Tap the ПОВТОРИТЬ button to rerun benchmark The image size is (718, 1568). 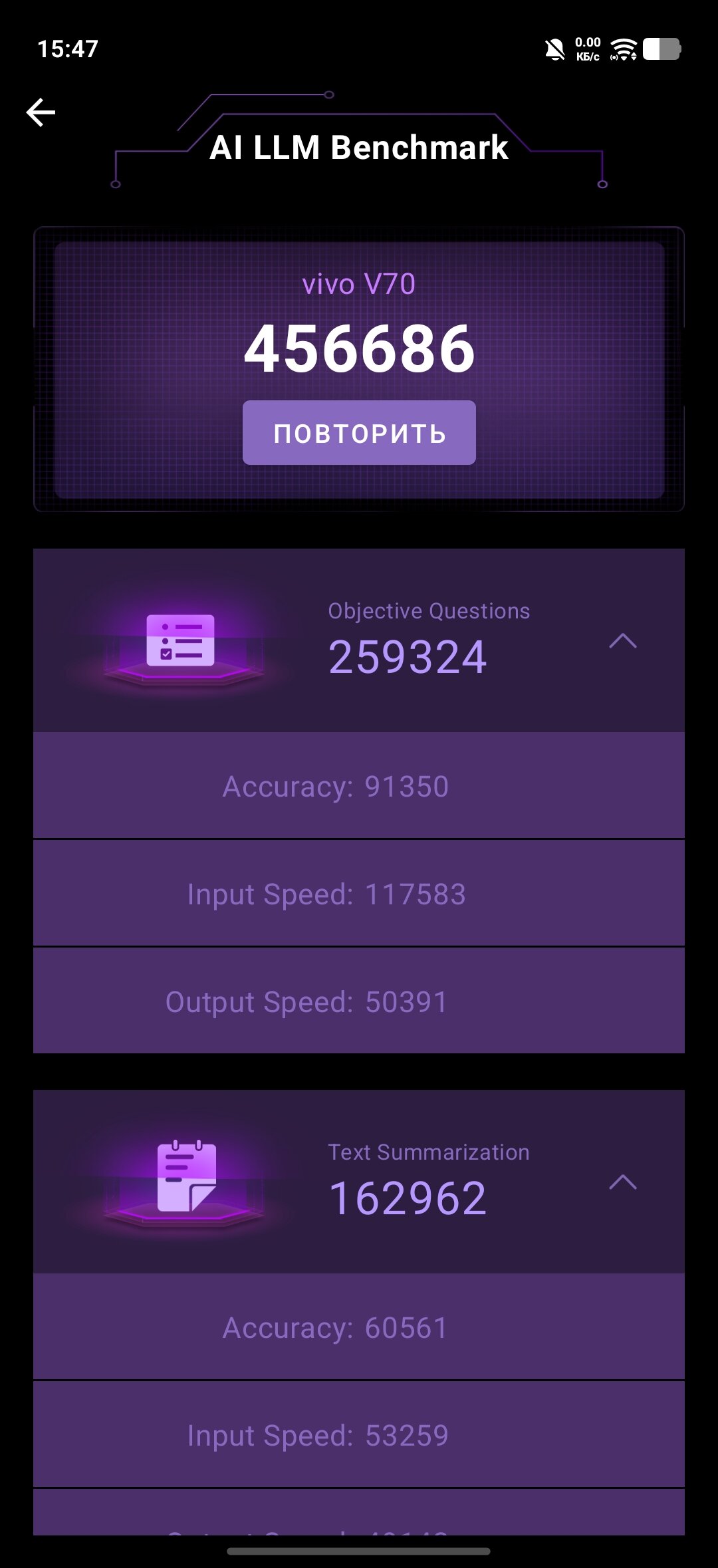pyautogui.click(x=359, y=433)
